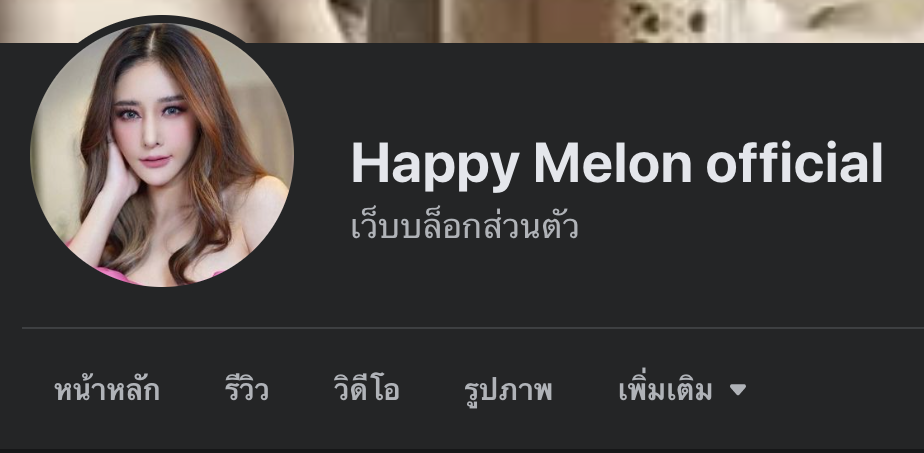Switch to the รีวิว tab
The height and width of the screenshot is (453, 924).
(246, 390)
